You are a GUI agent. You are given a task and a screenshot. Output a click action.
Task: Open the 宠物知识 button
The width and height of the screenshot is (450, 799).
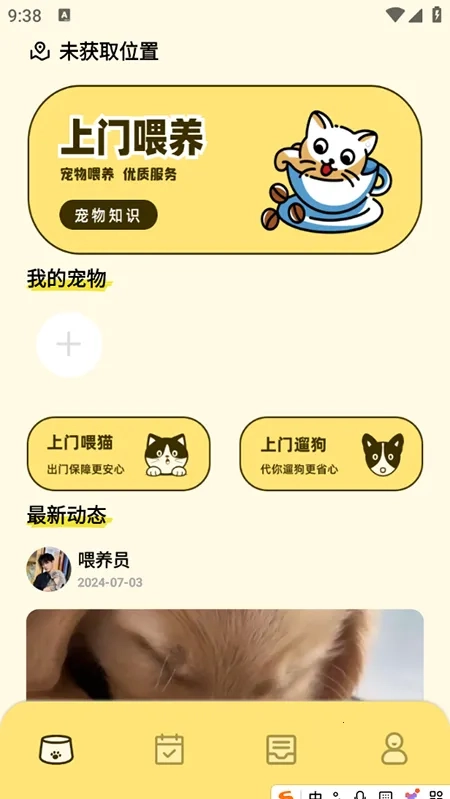[x=108, y=215]
